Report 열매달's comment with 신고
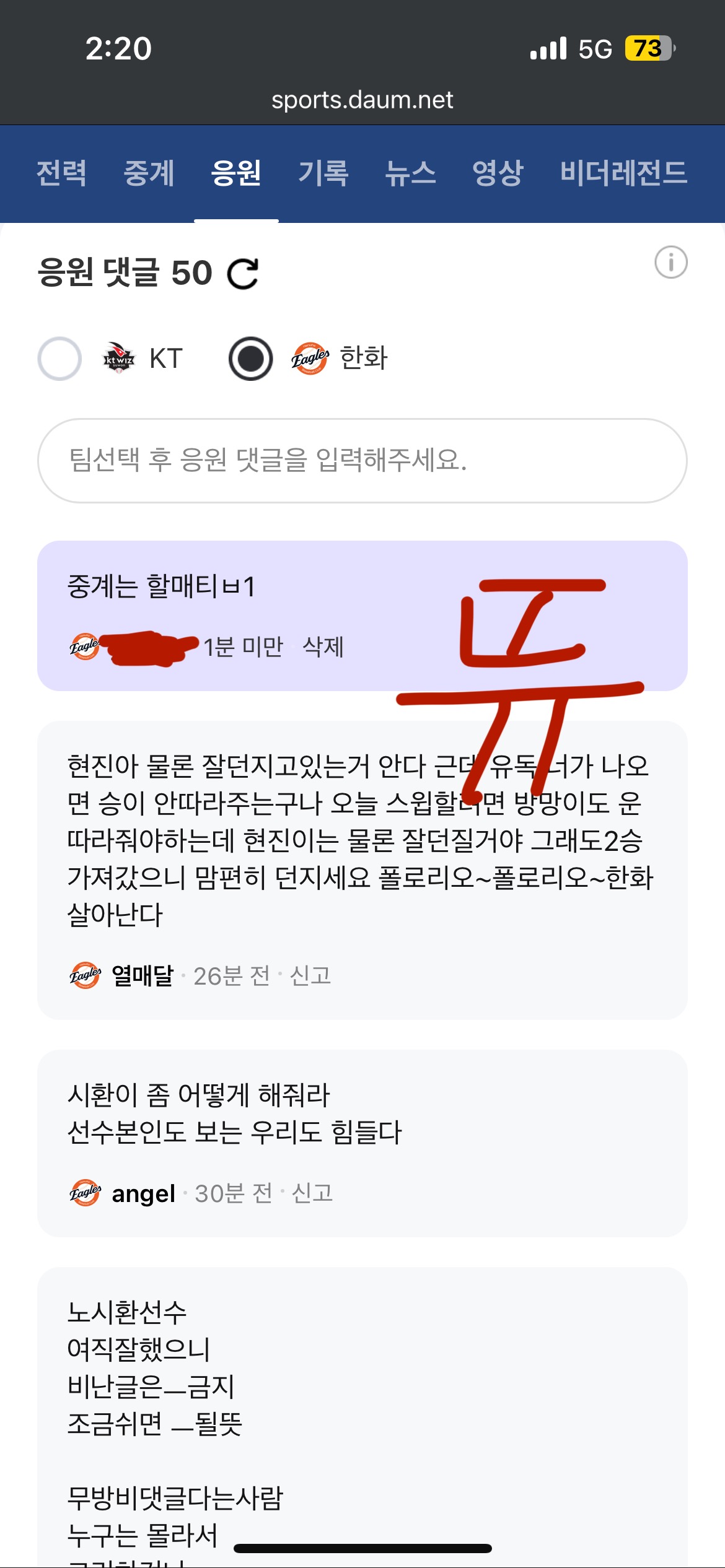Image resolution: width=725 pixels, height=1568 pixels. click(310, 976)
